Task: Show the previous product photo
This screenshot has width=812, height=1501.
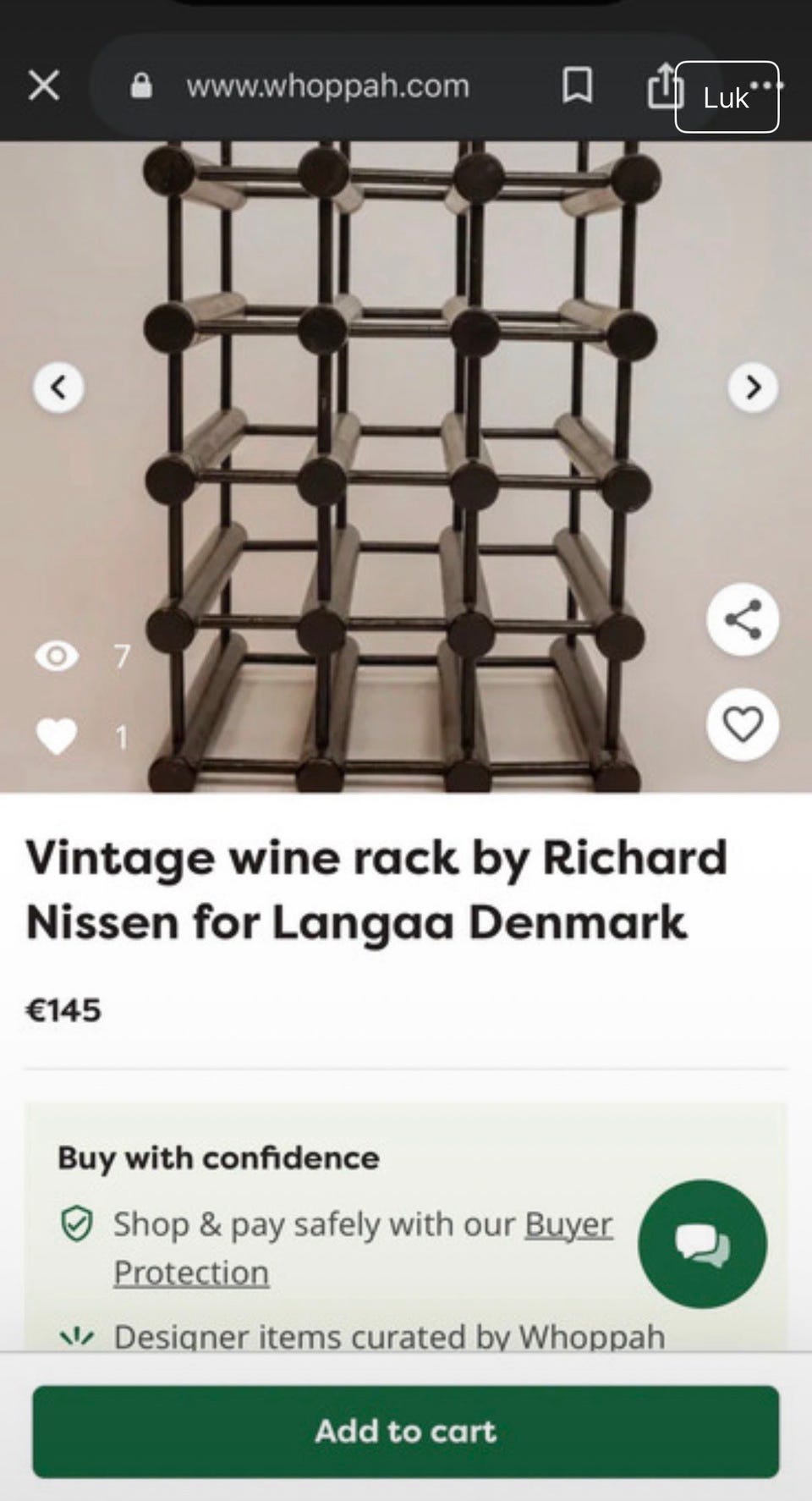Action: click(x=58, y=388)
